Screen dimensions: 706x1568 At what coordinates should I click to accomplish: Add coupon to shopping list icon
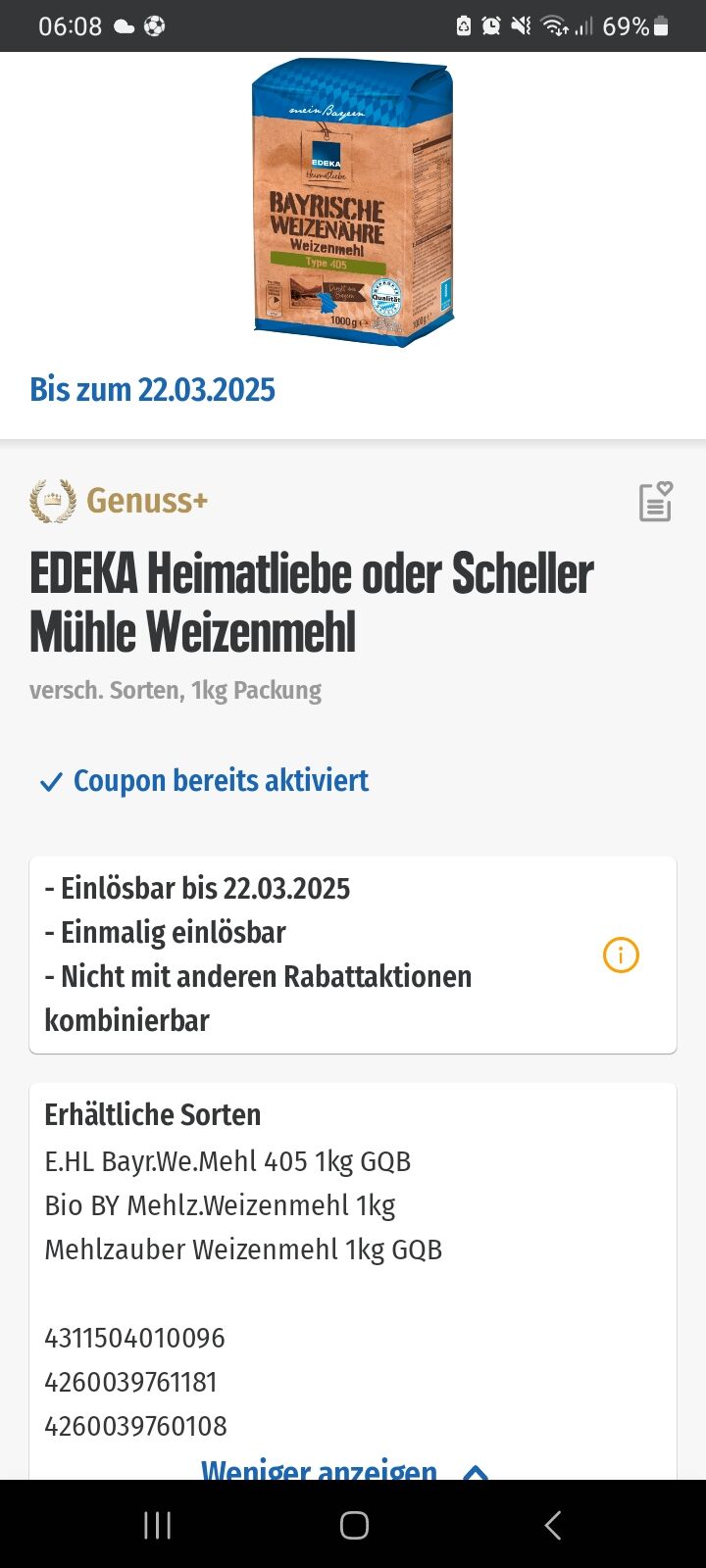(655, 501)
